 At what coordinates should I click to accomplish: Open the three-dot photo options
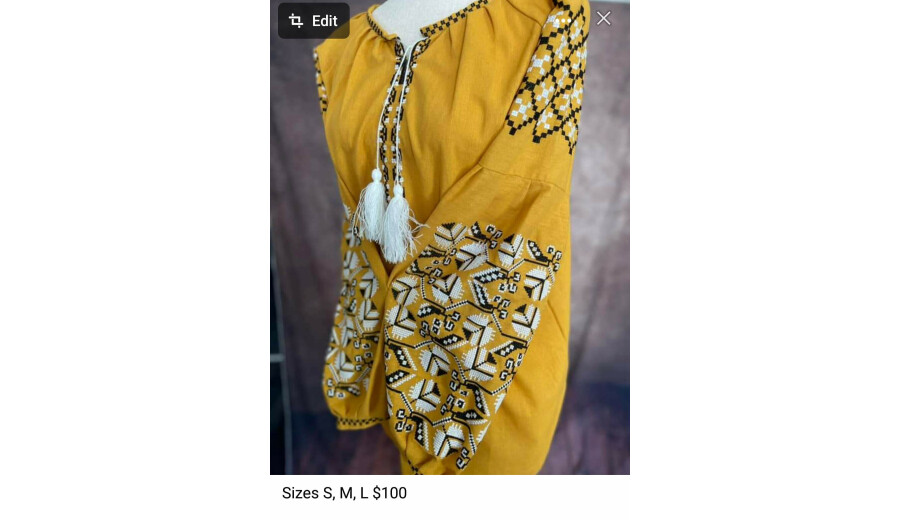coord(564,19)
